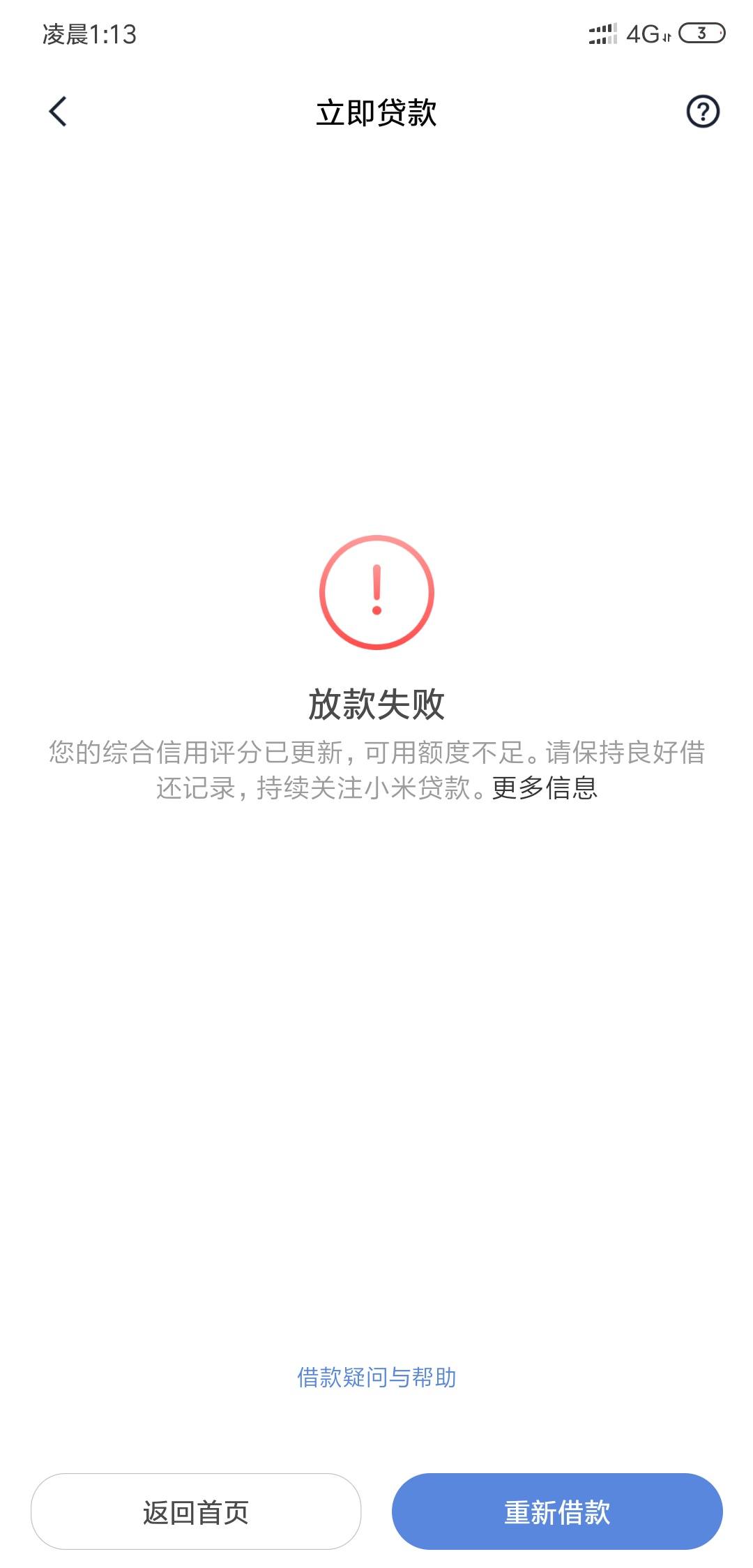
Task: Open the help question mark icon
Action: tap(703, 112)
